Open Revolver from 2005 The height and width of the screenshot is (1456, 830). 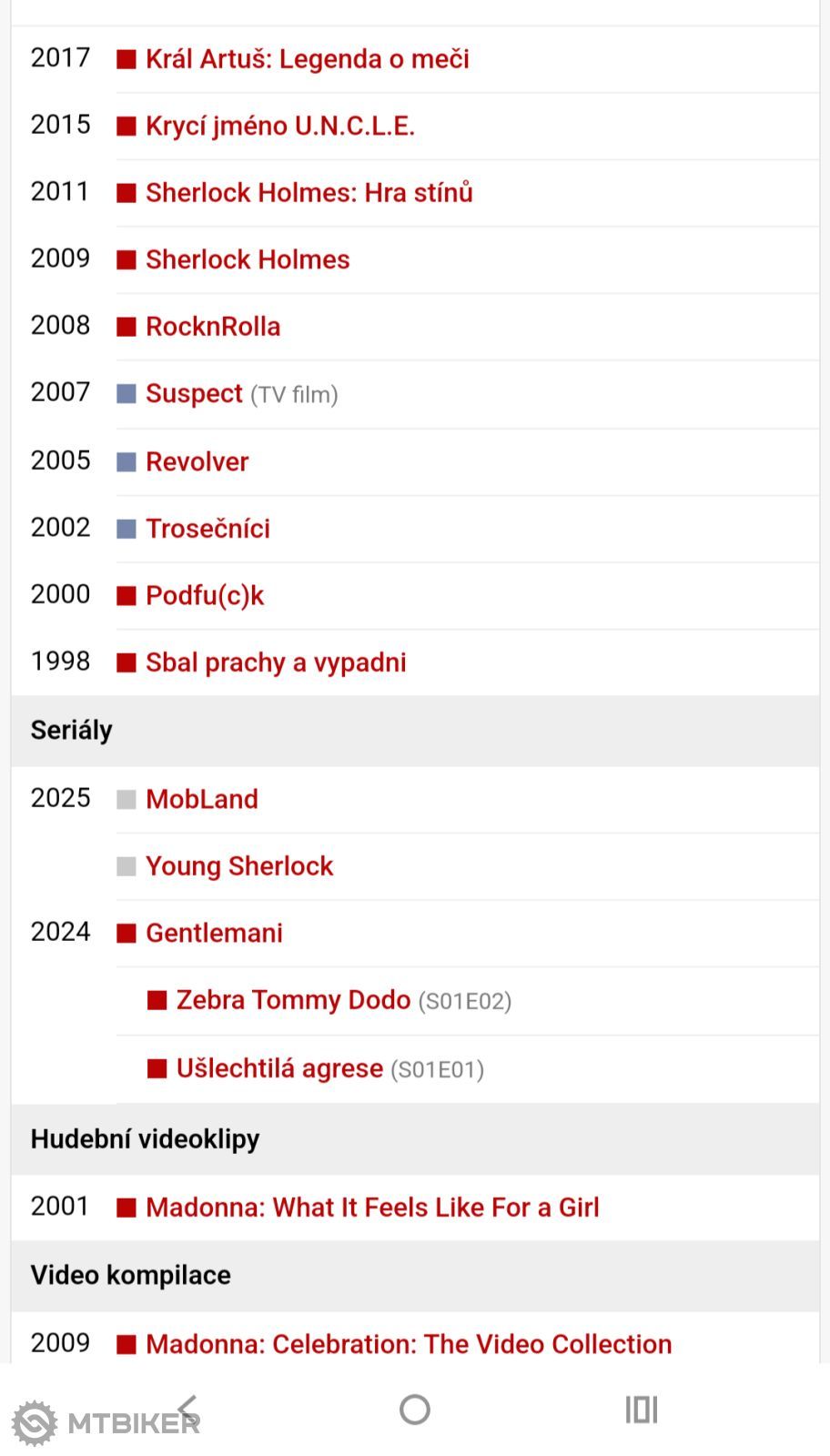(197, 461)
